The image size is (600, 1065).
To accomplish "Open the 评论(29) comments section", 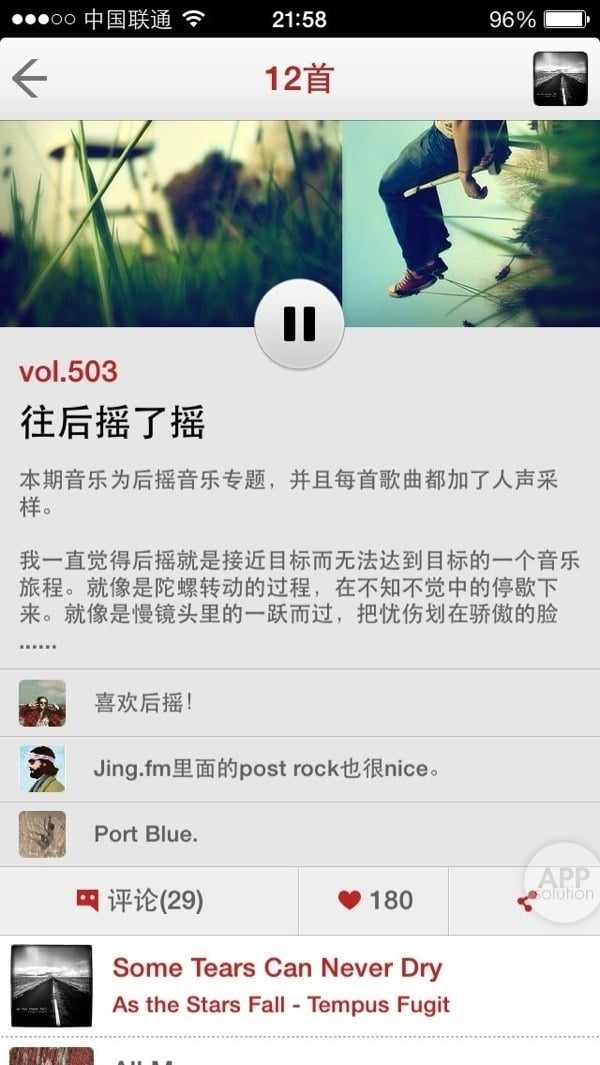I will pos(141,900).
